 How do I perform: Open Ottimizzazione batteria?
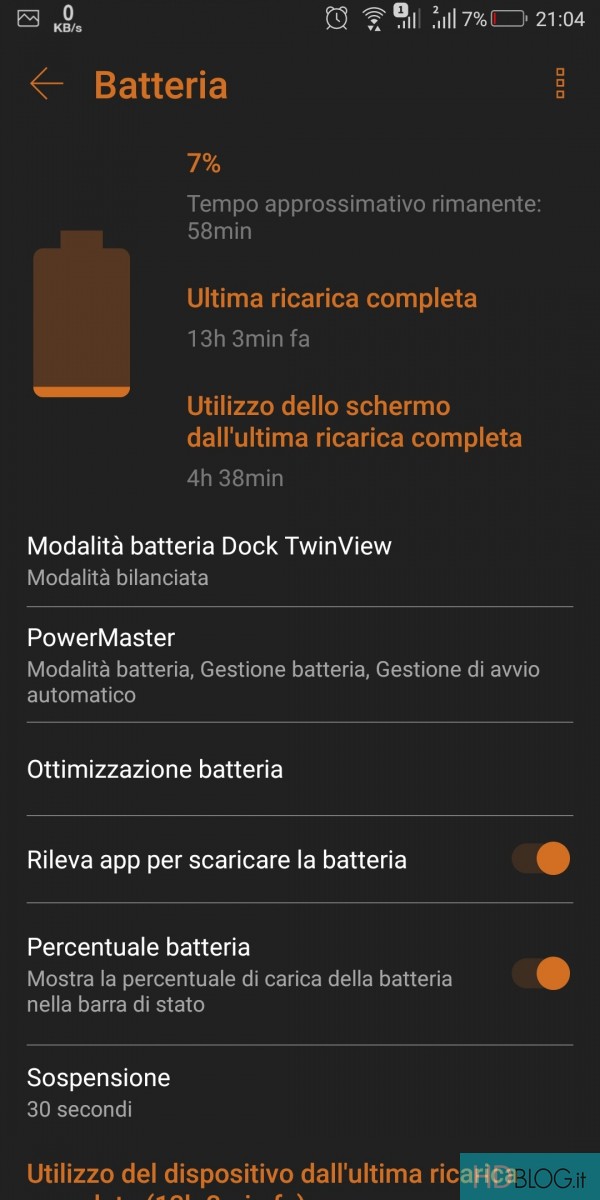click(x=300, y=769)
